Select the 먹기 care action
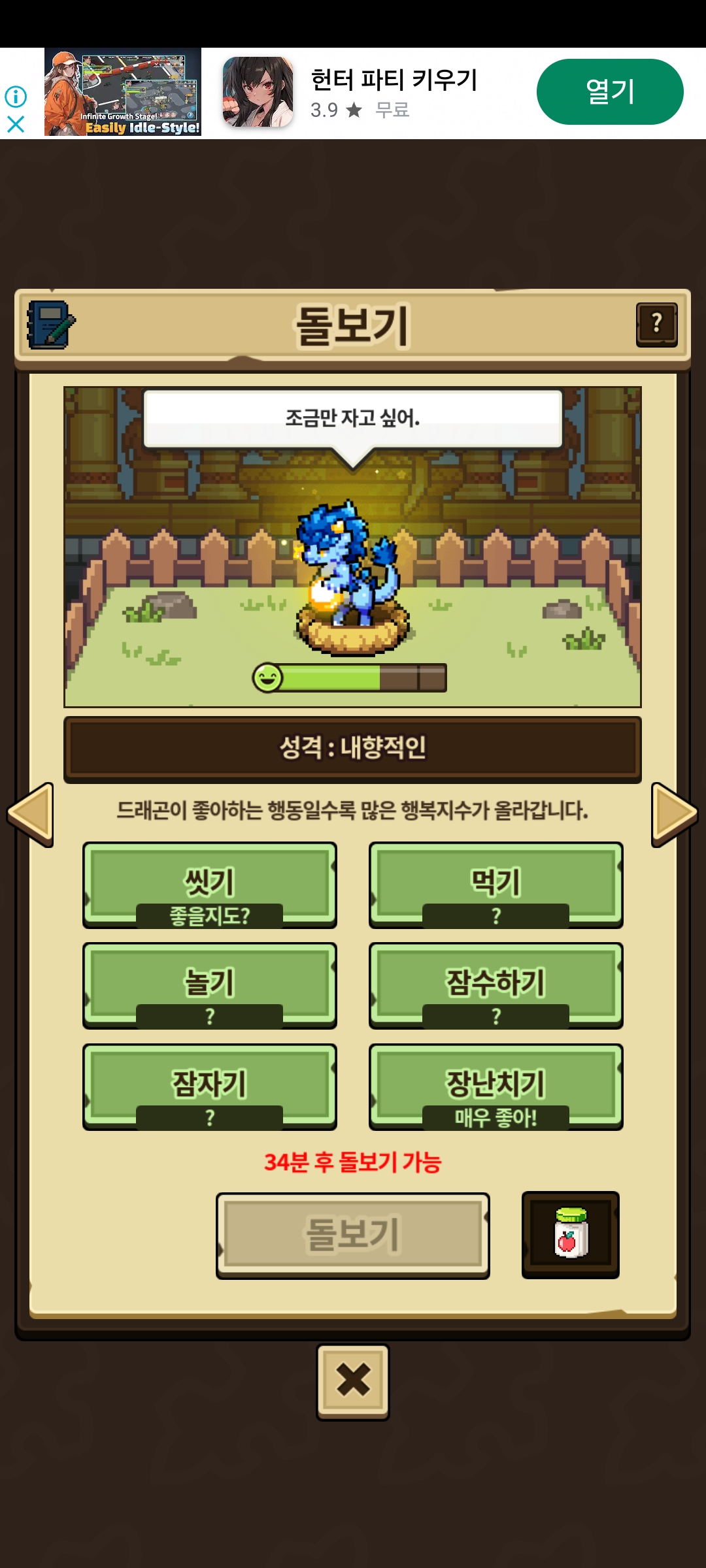 coord(496,885)
